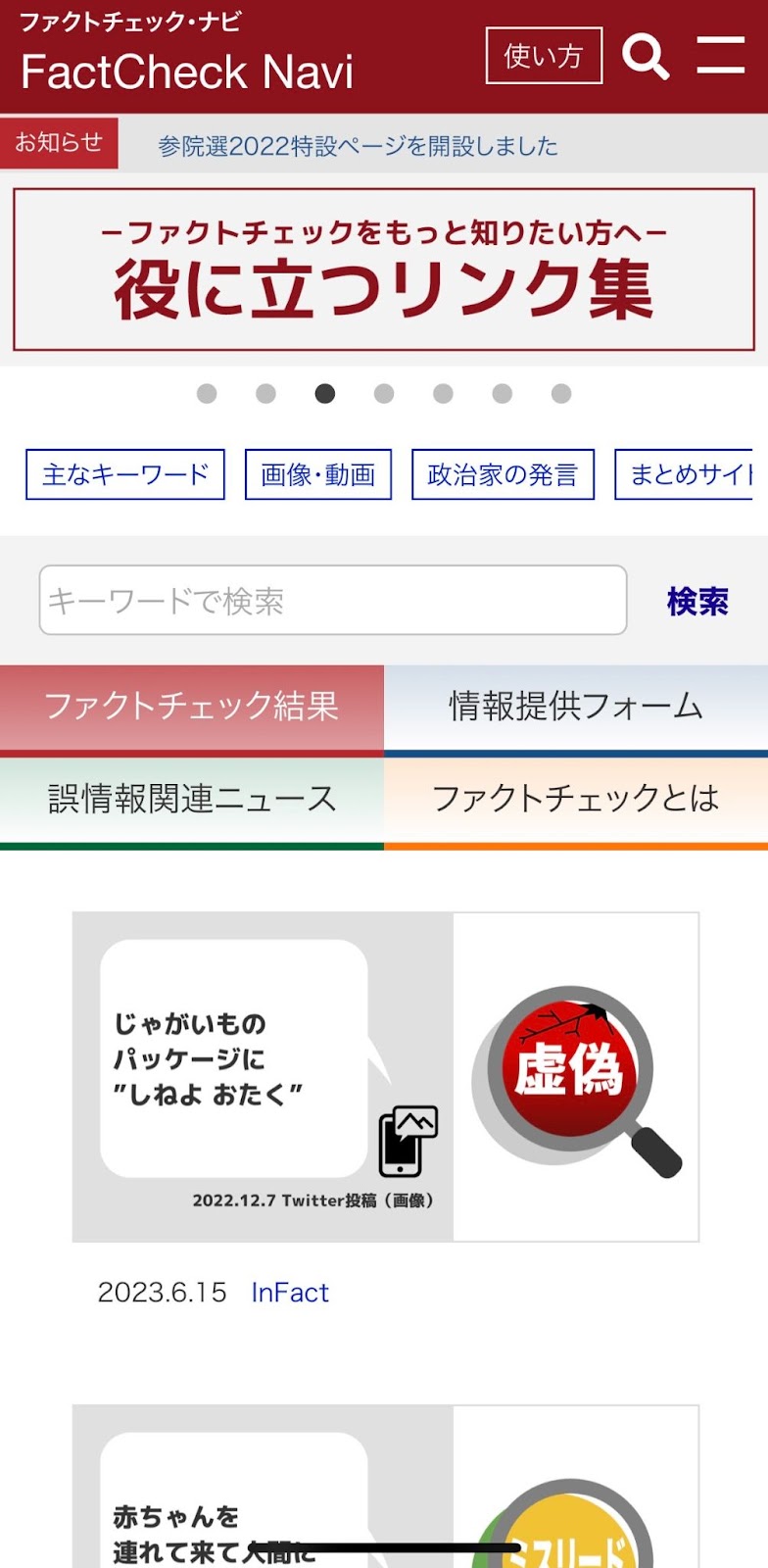Viewport: 768px width, 1568px height.
Task: Select the まとめサイト chip
Action: point(686,474)
